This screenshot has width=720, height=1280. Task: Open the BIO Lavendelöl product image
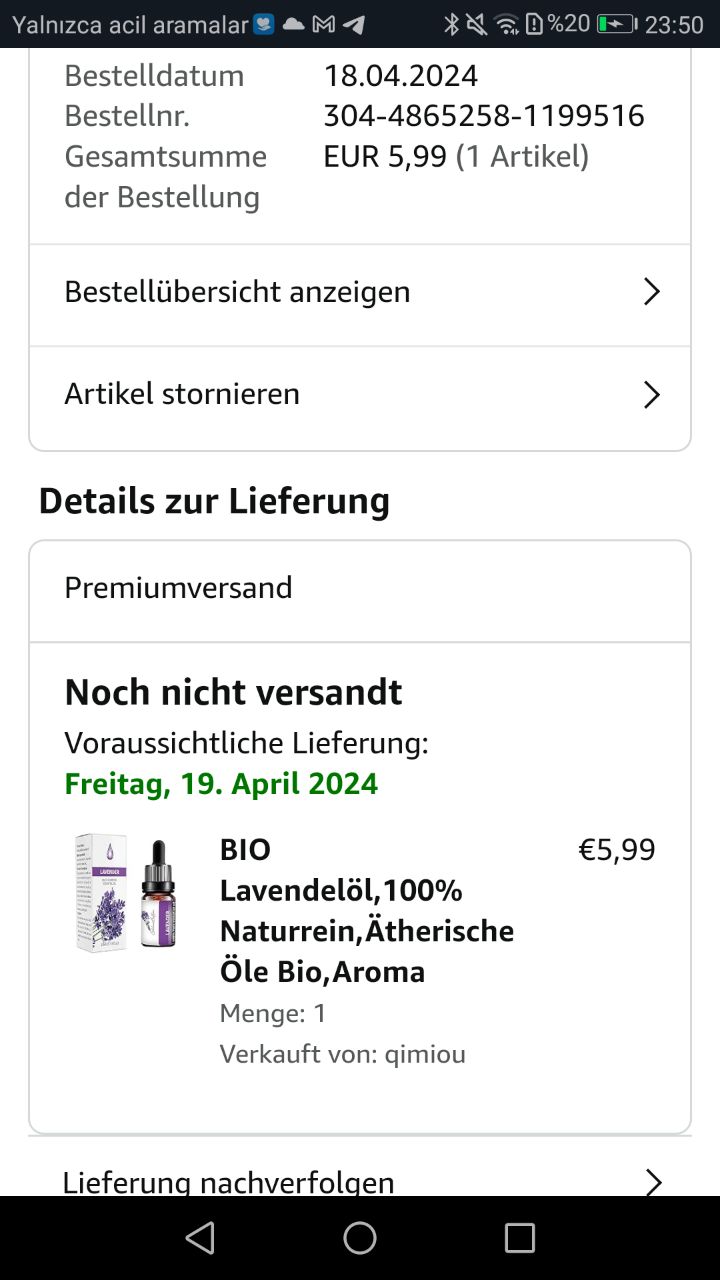[127, 893]
